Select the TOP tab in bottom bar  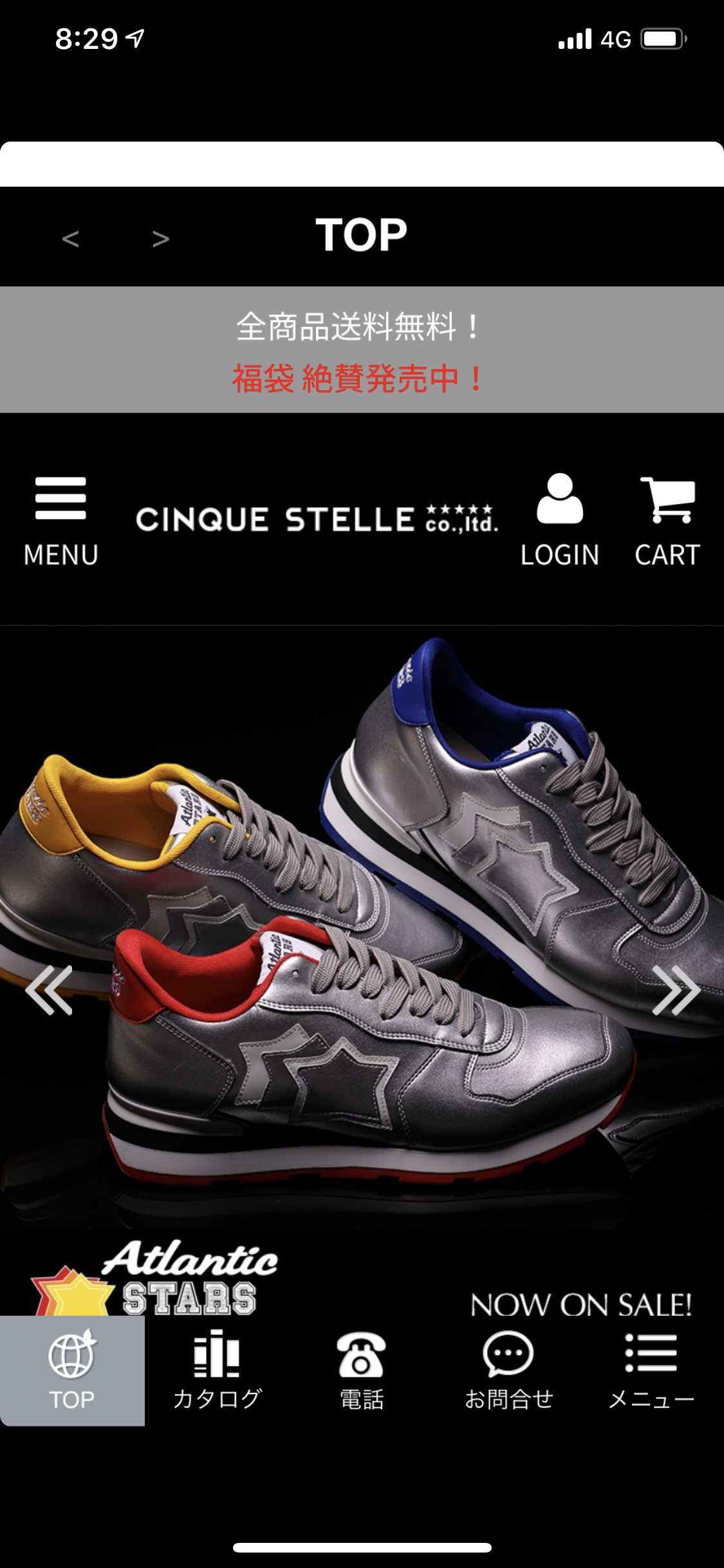(x=72, y=1371)
